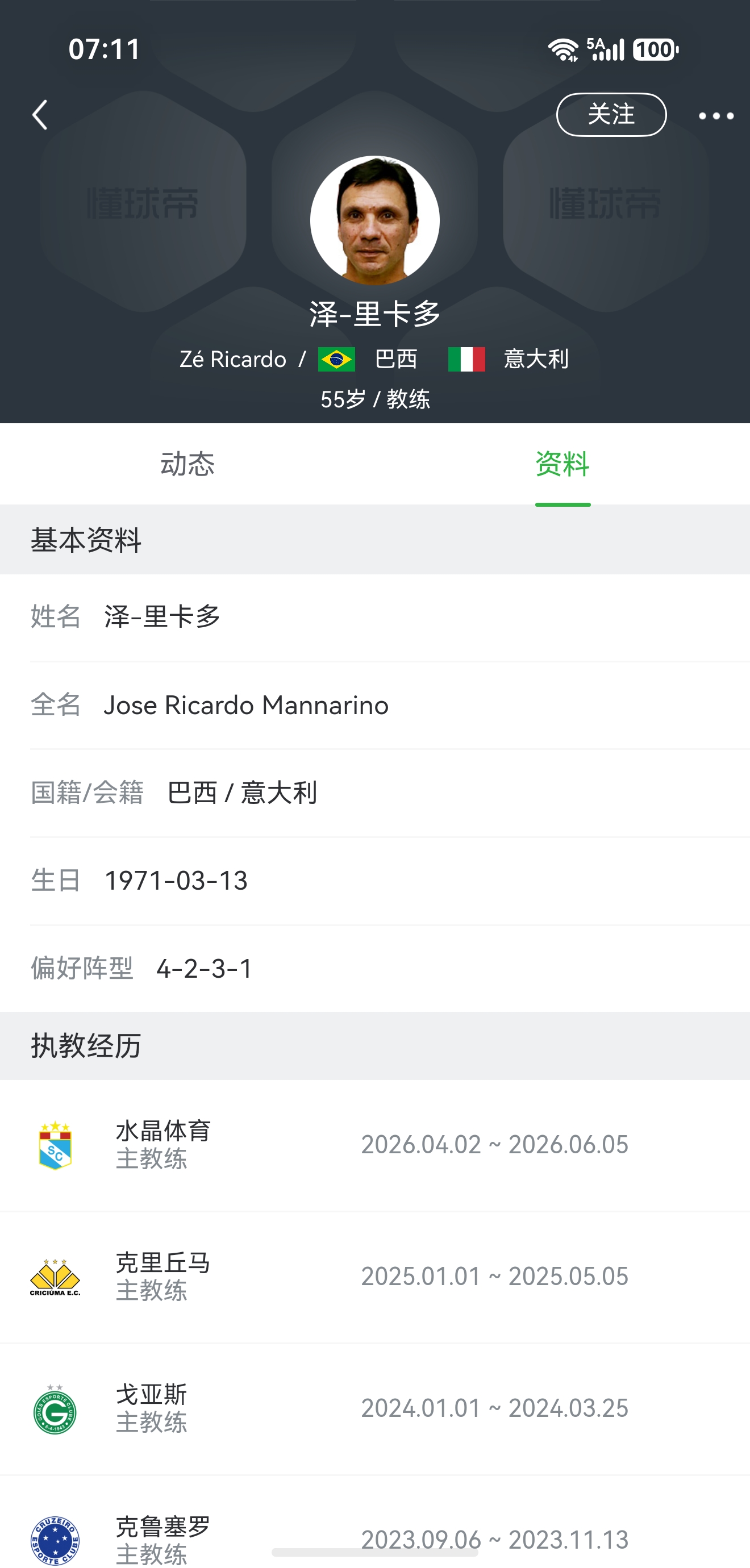Go back using the top-left arrow
Image resolution: width=750 pixels, height=1568 pixels.
(x=40, y=115)
